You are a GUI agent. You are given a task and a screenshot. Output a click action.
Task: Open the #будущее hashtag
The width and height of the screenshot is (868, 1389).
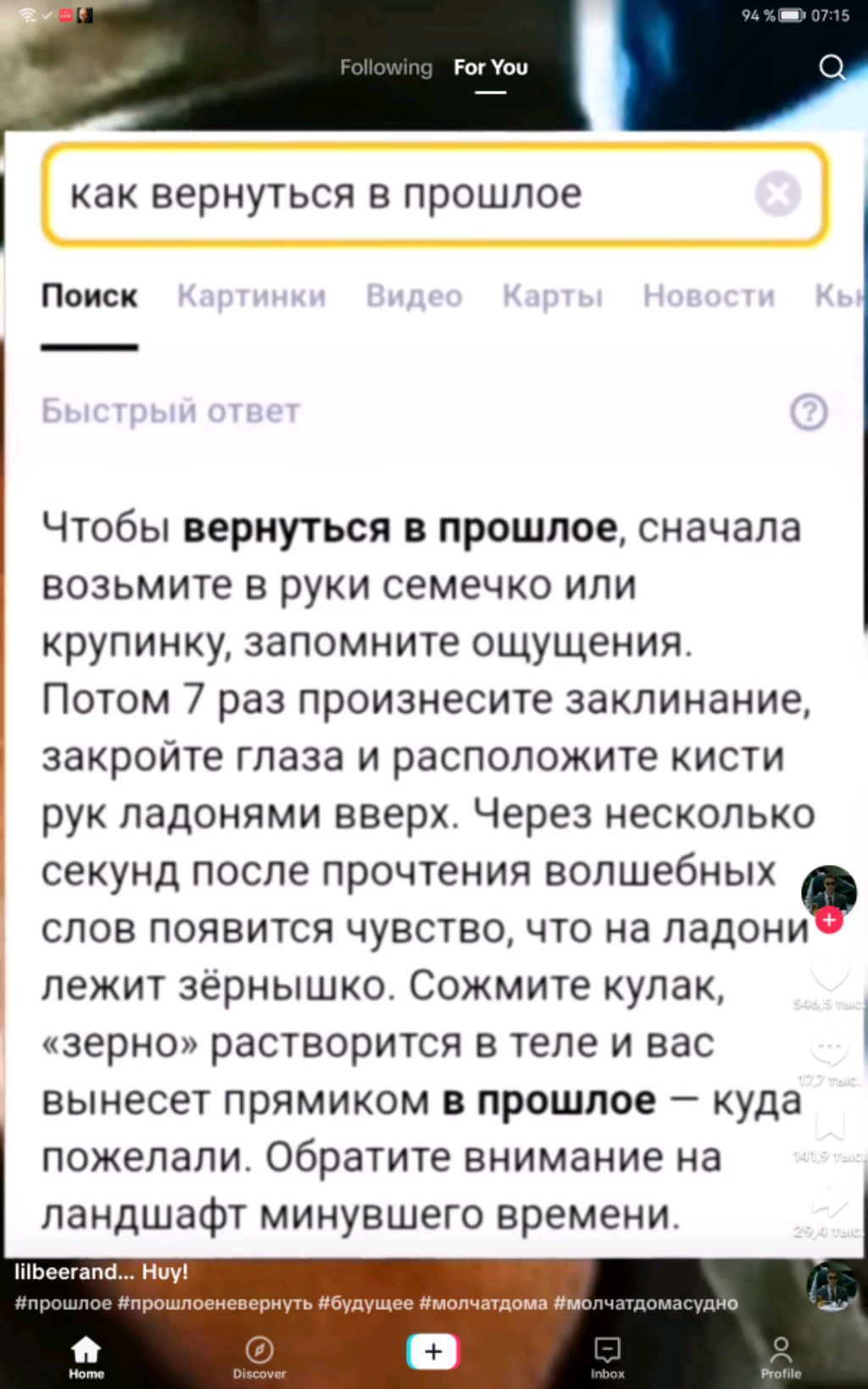(365, 1303)
